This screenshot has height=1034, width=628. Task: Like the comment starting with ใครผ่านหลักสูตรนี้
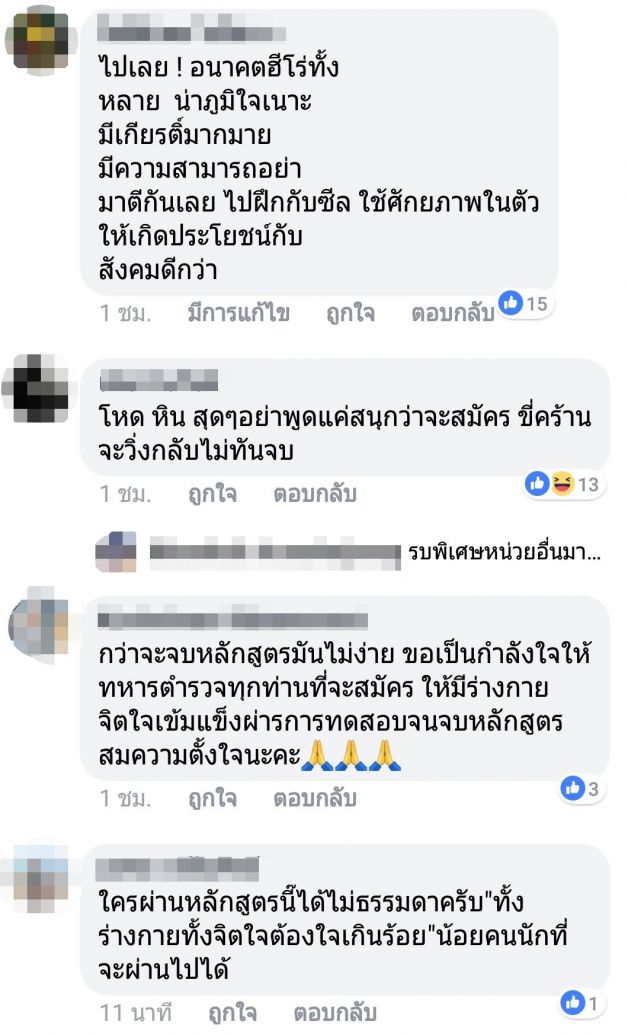click(232, 1011)
